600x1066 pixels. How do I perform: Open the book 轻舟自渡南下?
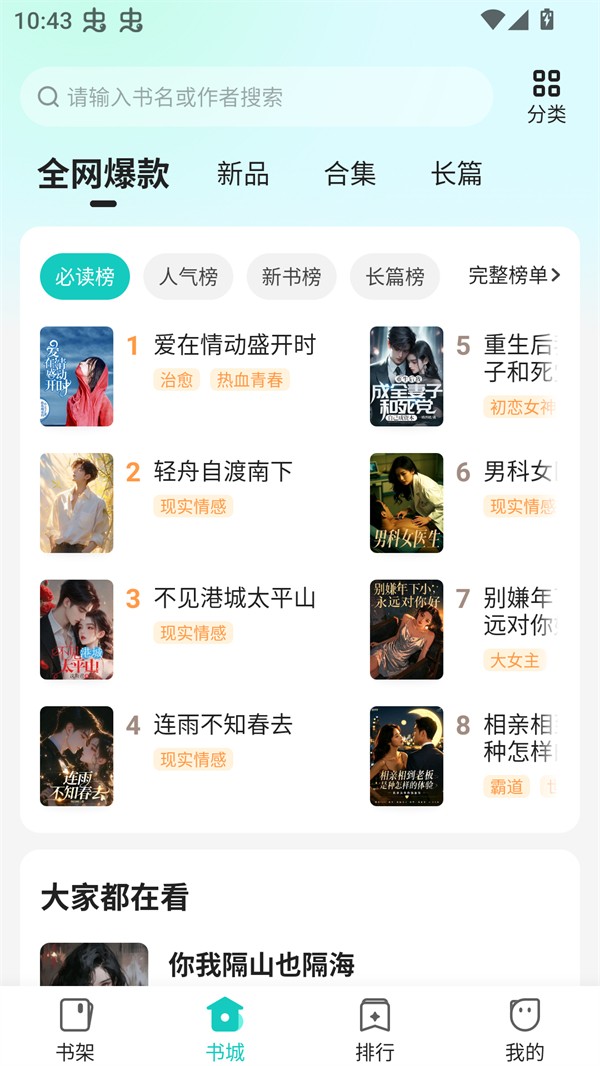(x=222, y=472)
